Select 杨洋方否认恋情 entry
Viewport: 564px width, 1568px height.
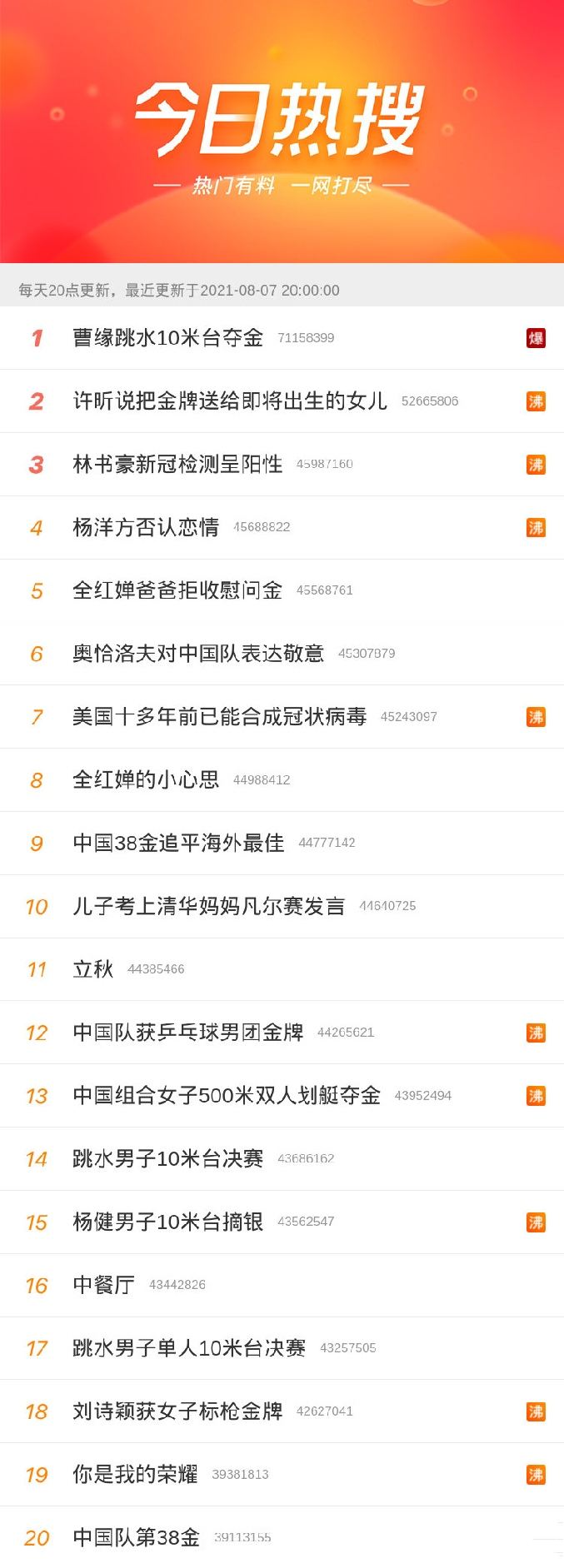pos(146,527)
